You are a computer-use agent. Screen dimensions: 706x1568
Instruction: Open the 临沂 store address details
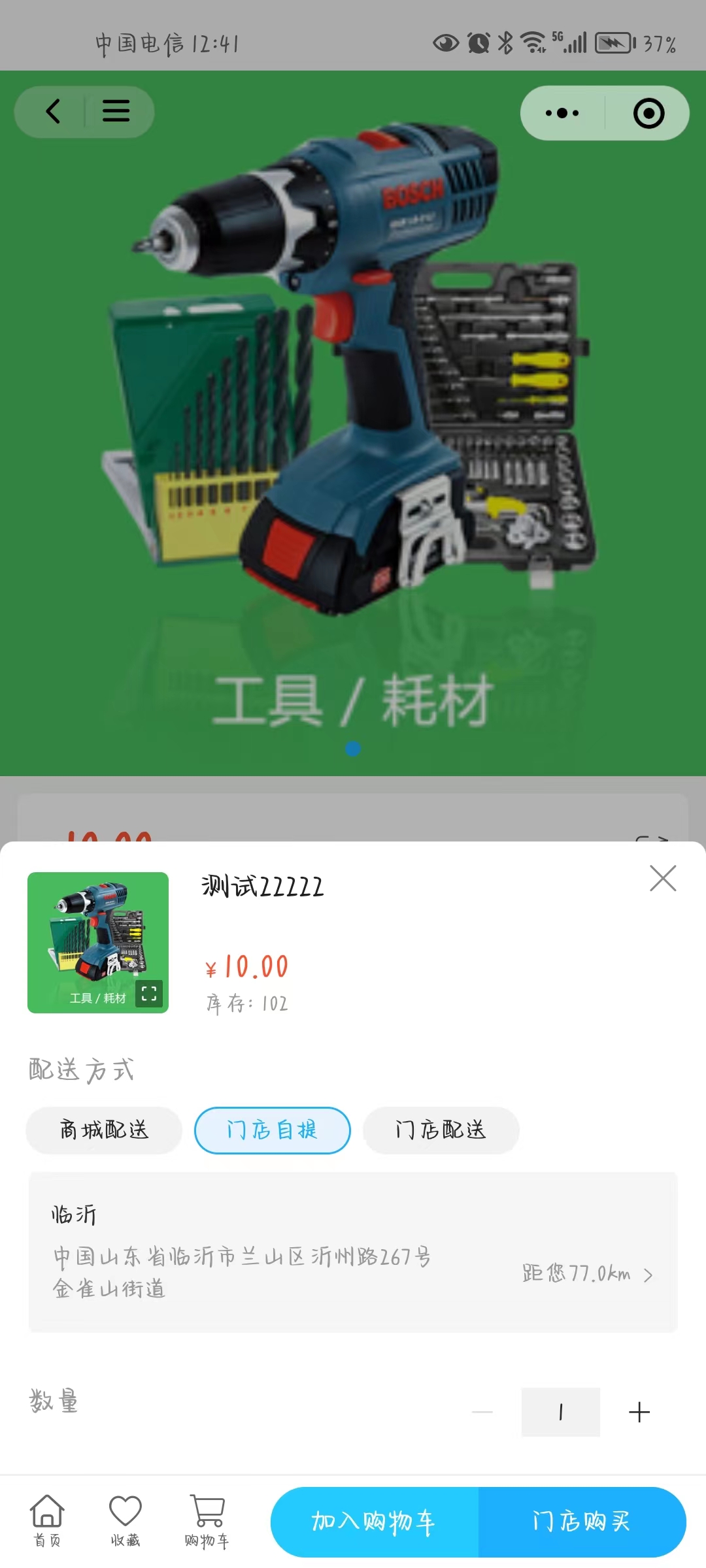[x=353, y=1252]
